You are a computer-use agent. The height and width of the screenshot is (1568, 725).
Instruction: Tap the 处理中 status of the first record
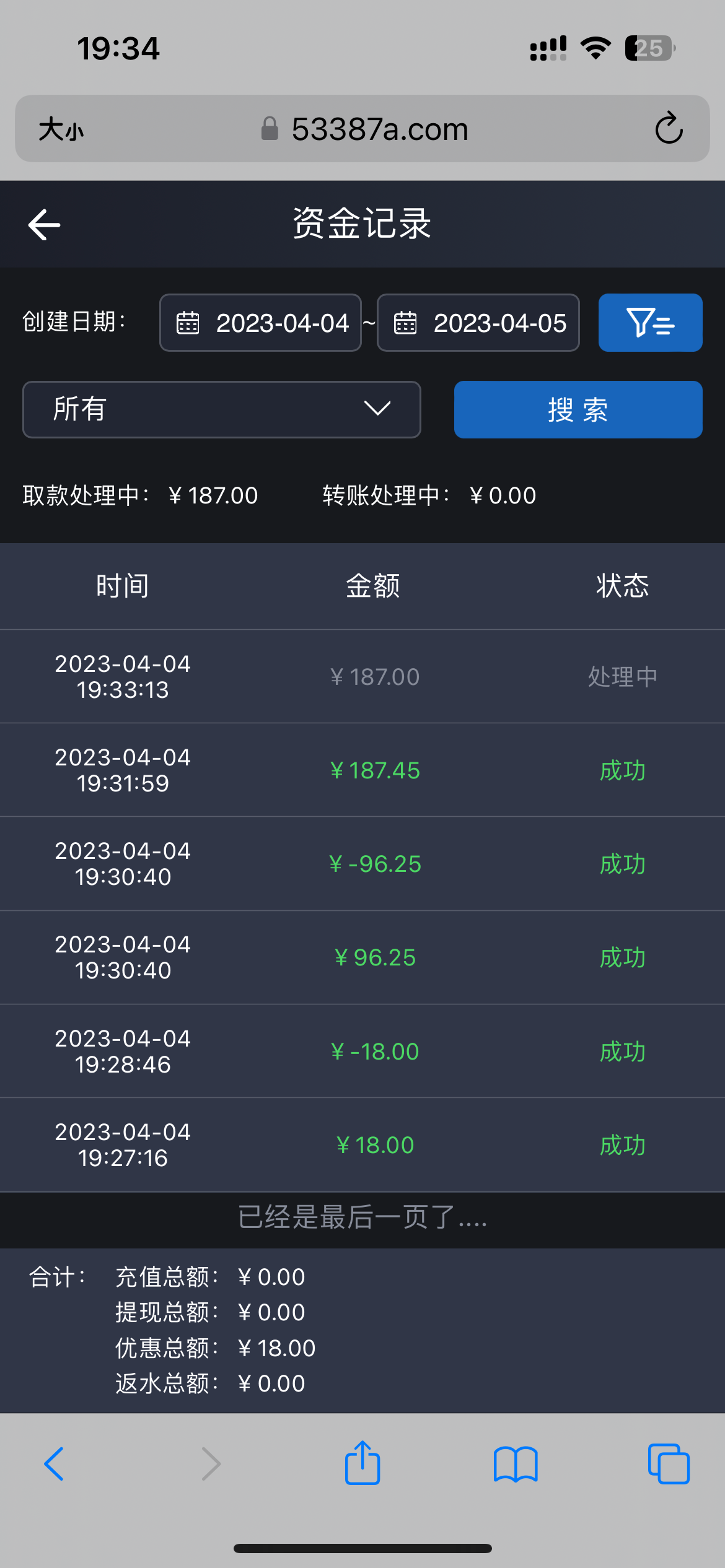pyautogui.click(x=622, y=676)
